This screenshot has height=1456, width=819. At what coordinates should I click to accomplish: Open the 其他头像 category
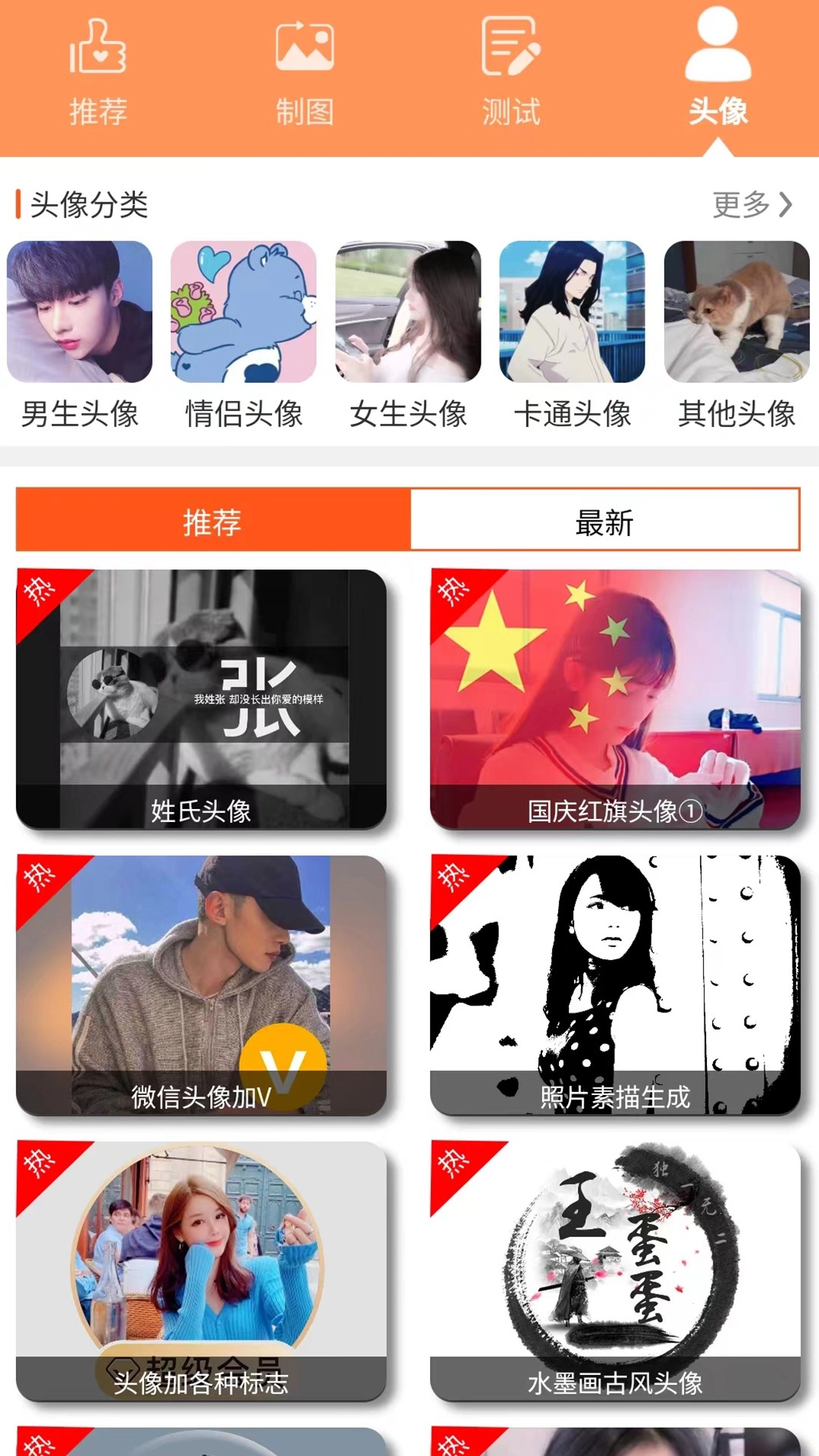[x=736, y=334]
